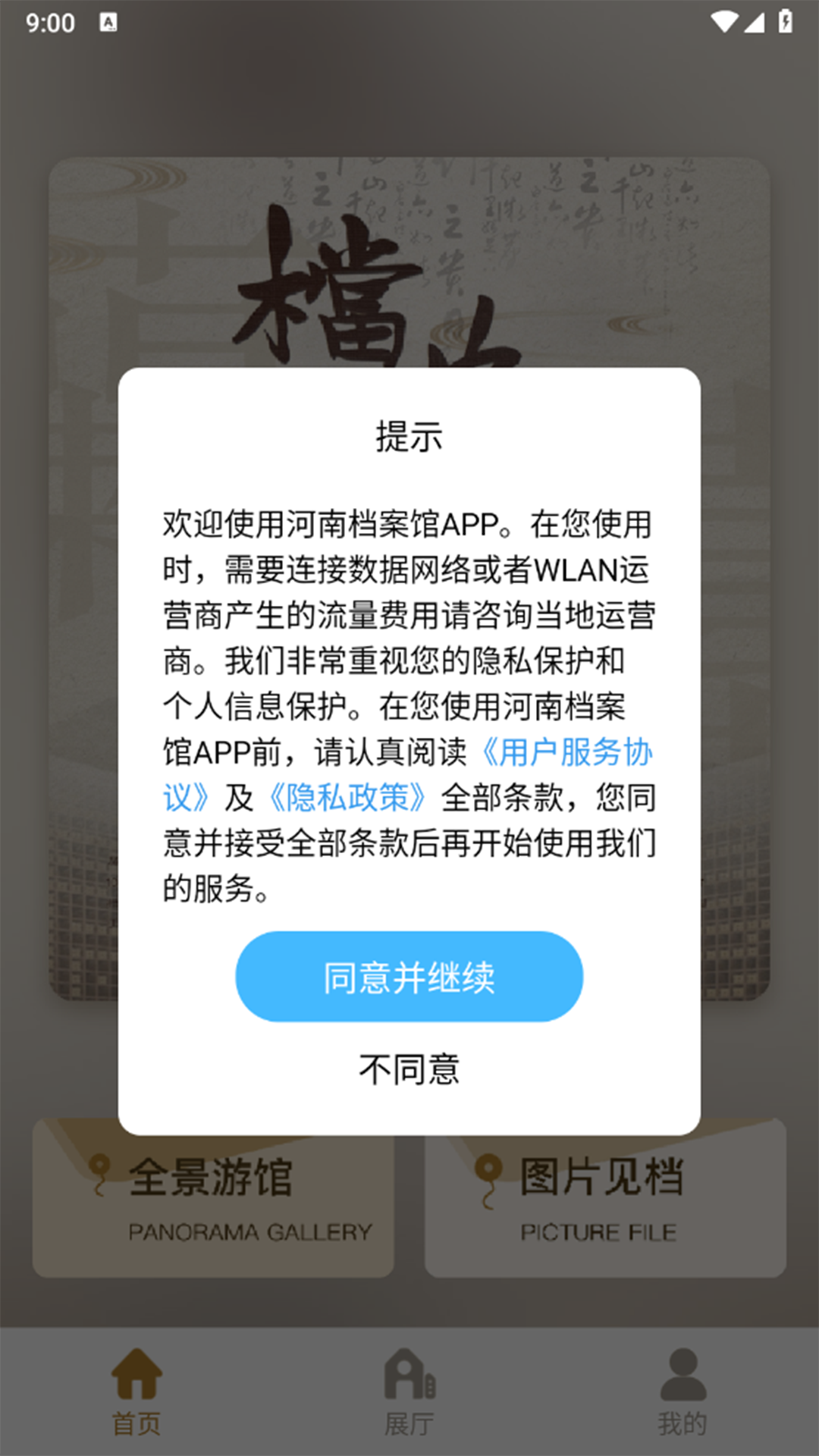Open the 《隐私政策》 link
The image size is (819, 1456).
click(347, 798)
